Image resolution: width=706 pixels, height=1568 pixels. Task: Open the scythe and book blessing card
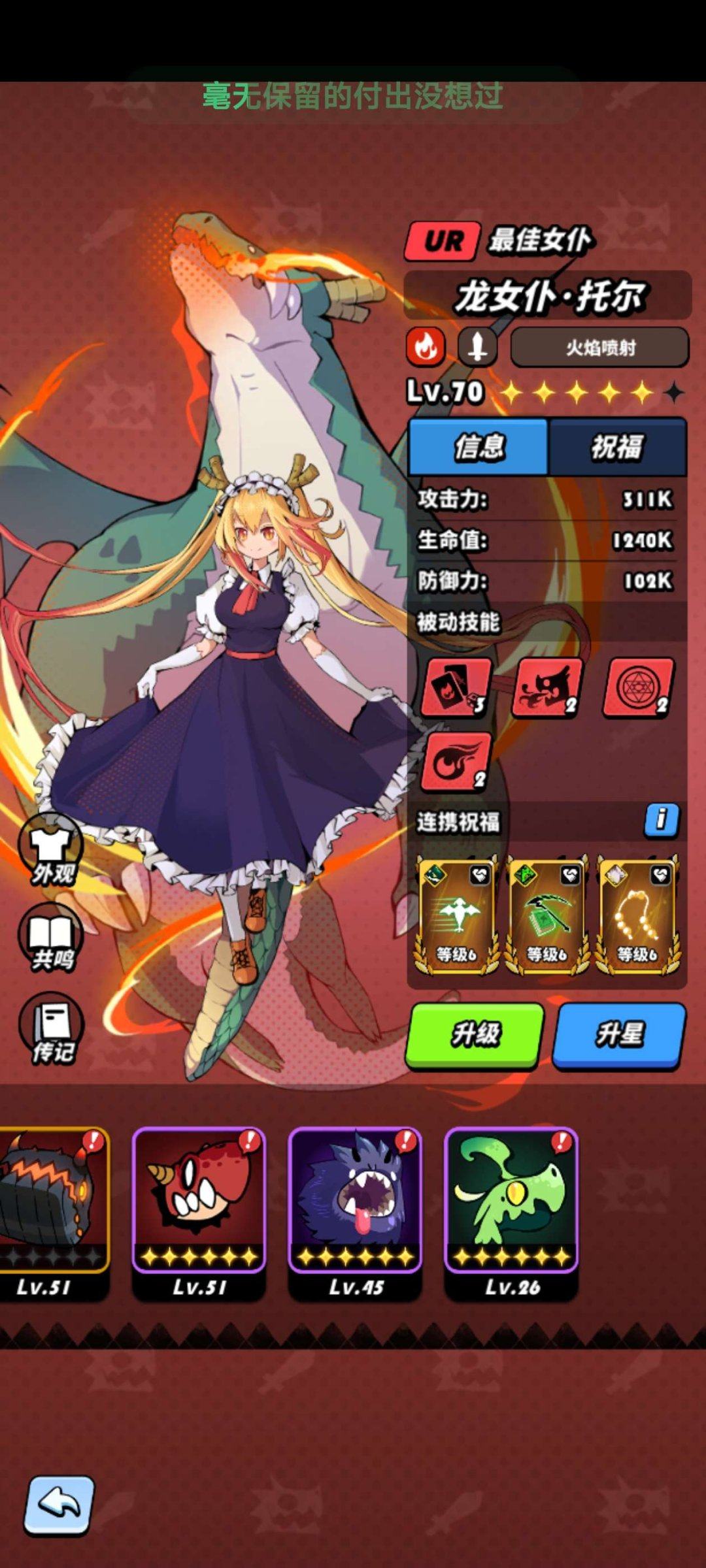pyautogui.click(x=547, y=916)
